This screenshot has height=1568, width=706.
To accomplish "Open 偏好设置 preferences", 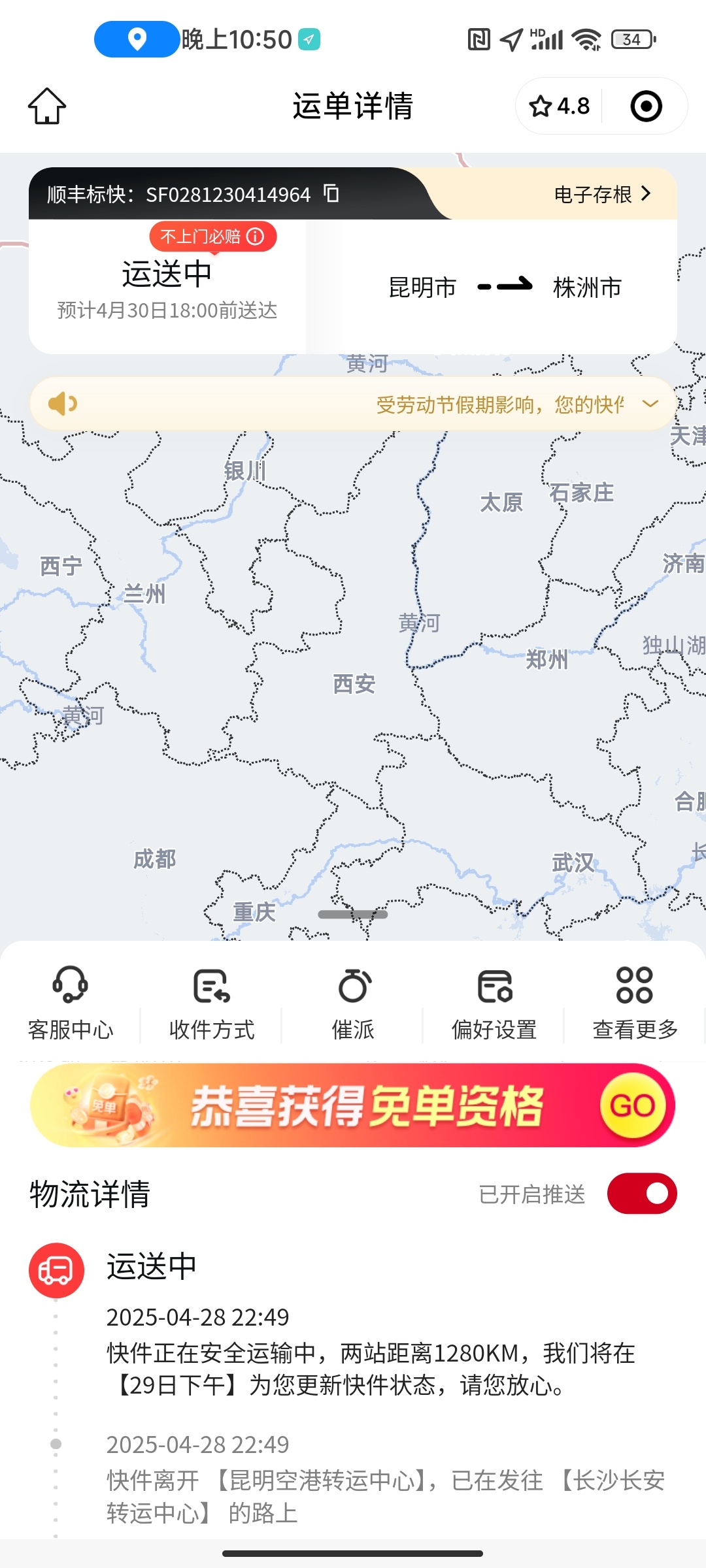I will (494, 1003).
